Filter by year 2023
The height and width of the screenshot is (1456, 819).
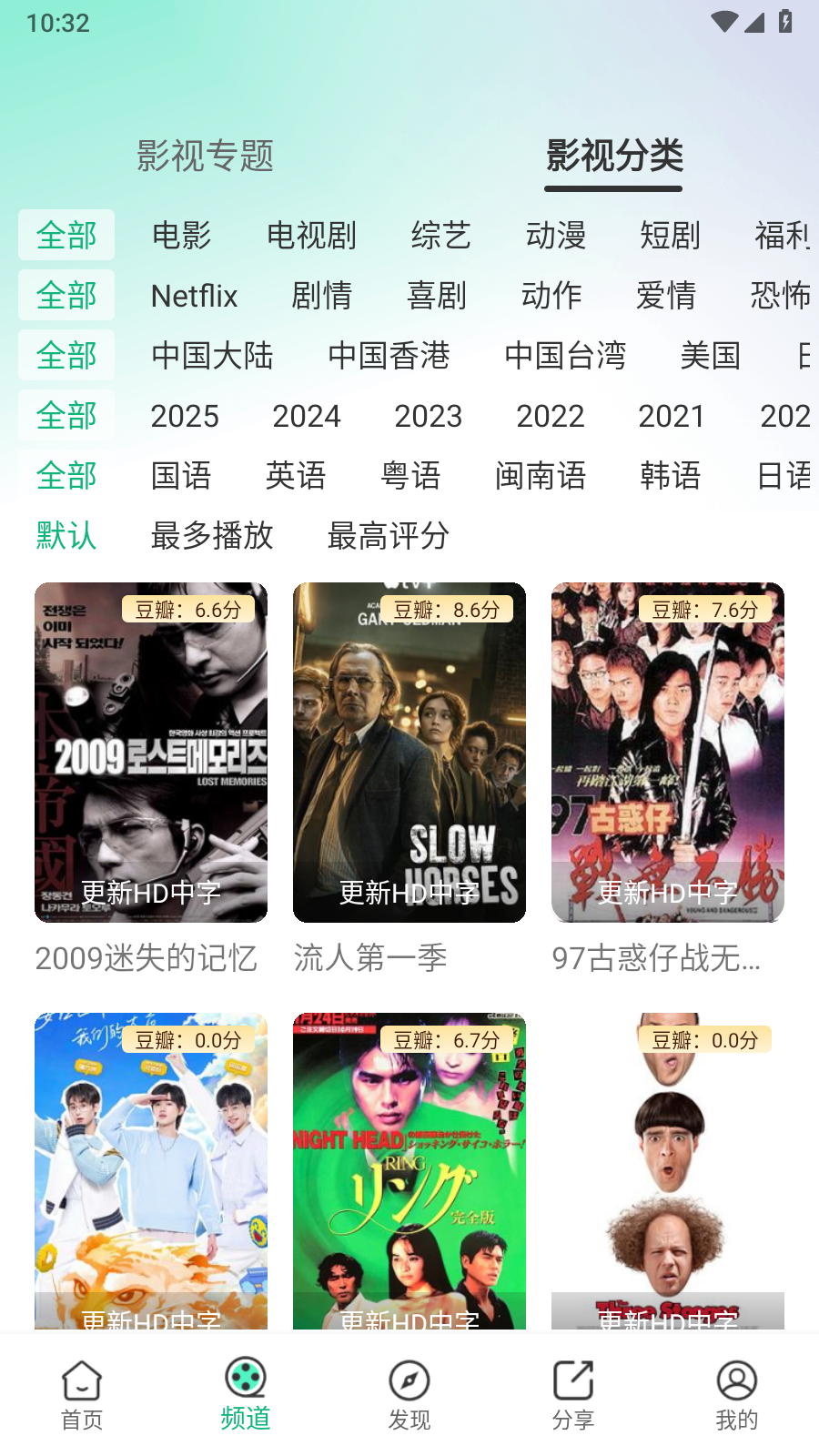430,416
